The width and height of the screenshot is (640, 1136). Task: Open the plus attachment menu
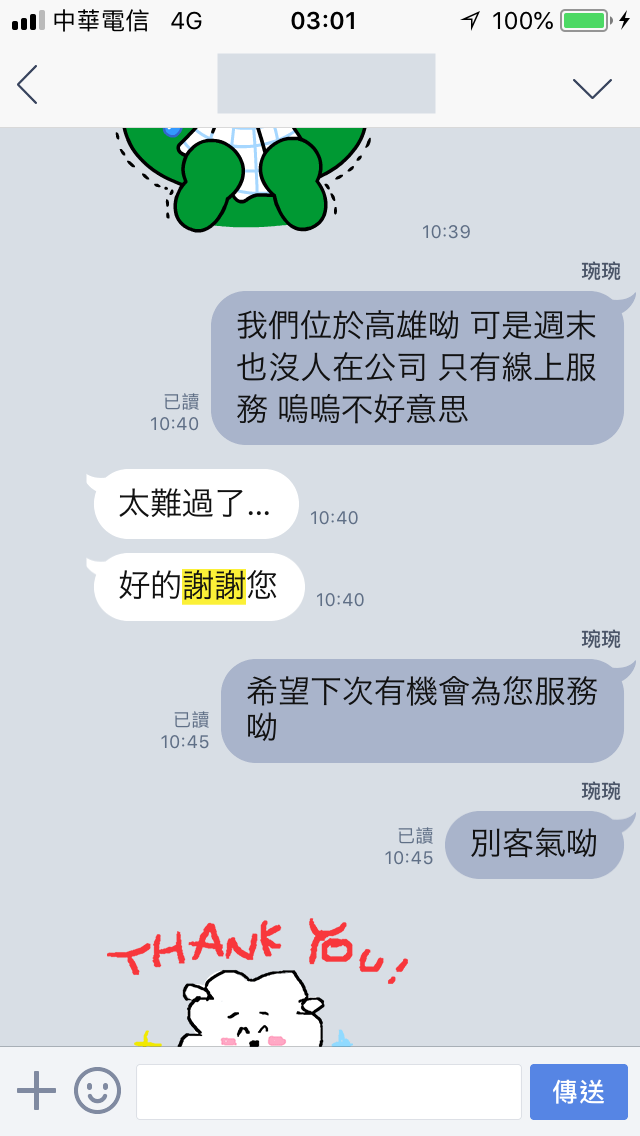37,1090
